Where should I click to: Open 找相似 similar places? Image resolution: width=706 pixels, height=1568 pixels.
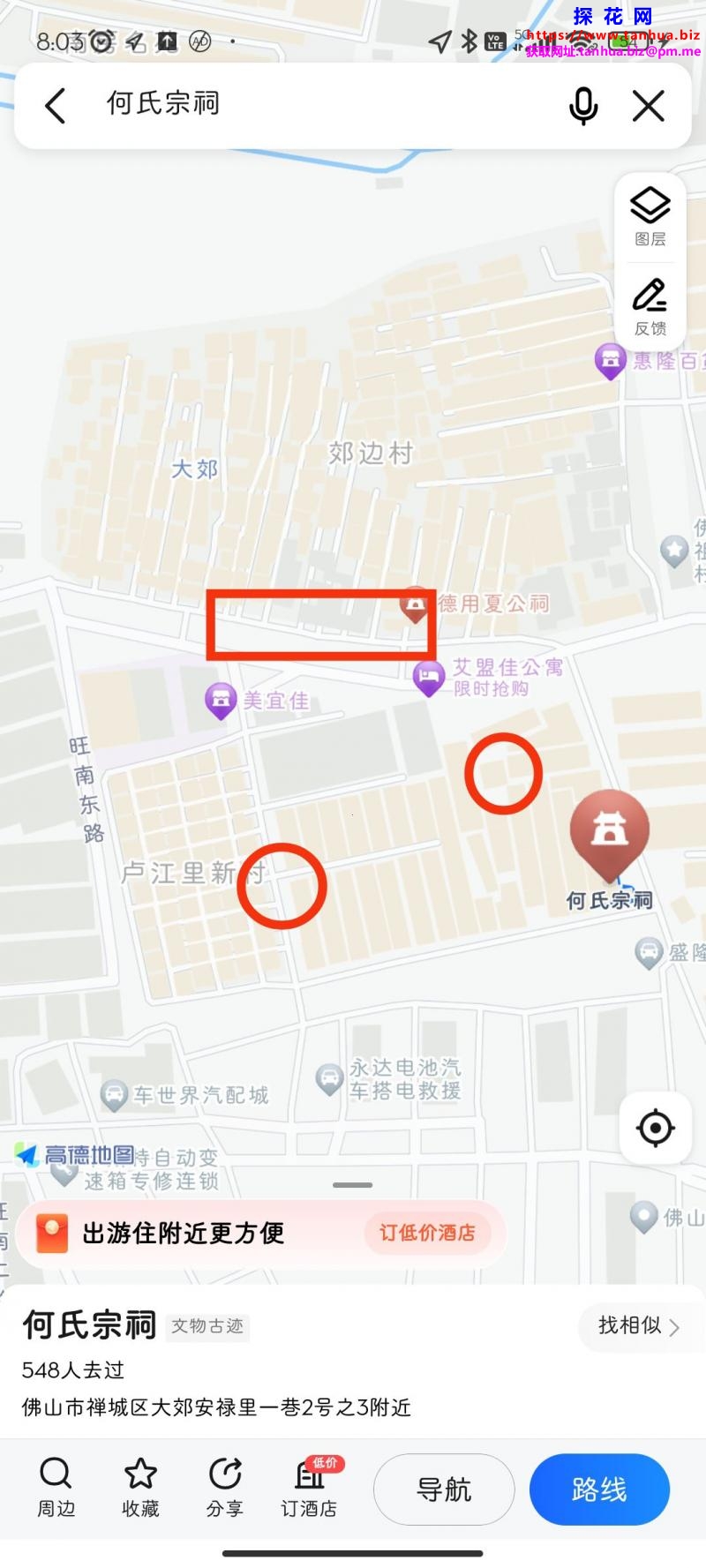point(637,1325)
